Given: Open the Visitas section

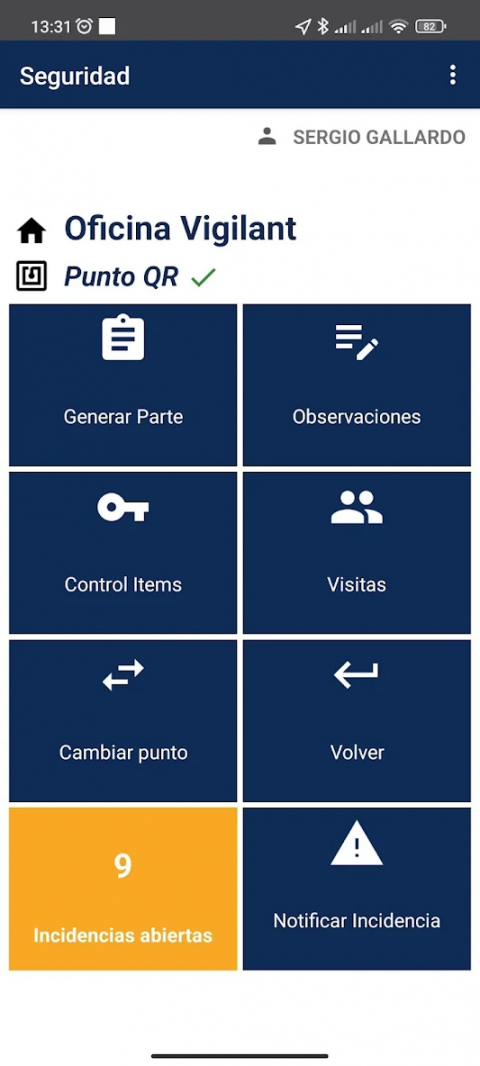Looking at the screenshot, I should click(357, 553).
